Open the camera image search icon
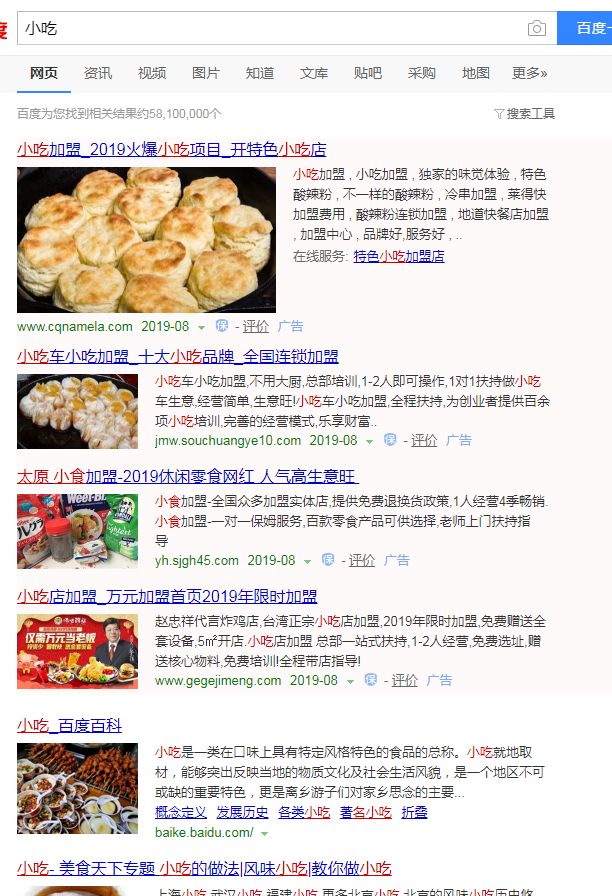 click(537, 29)
